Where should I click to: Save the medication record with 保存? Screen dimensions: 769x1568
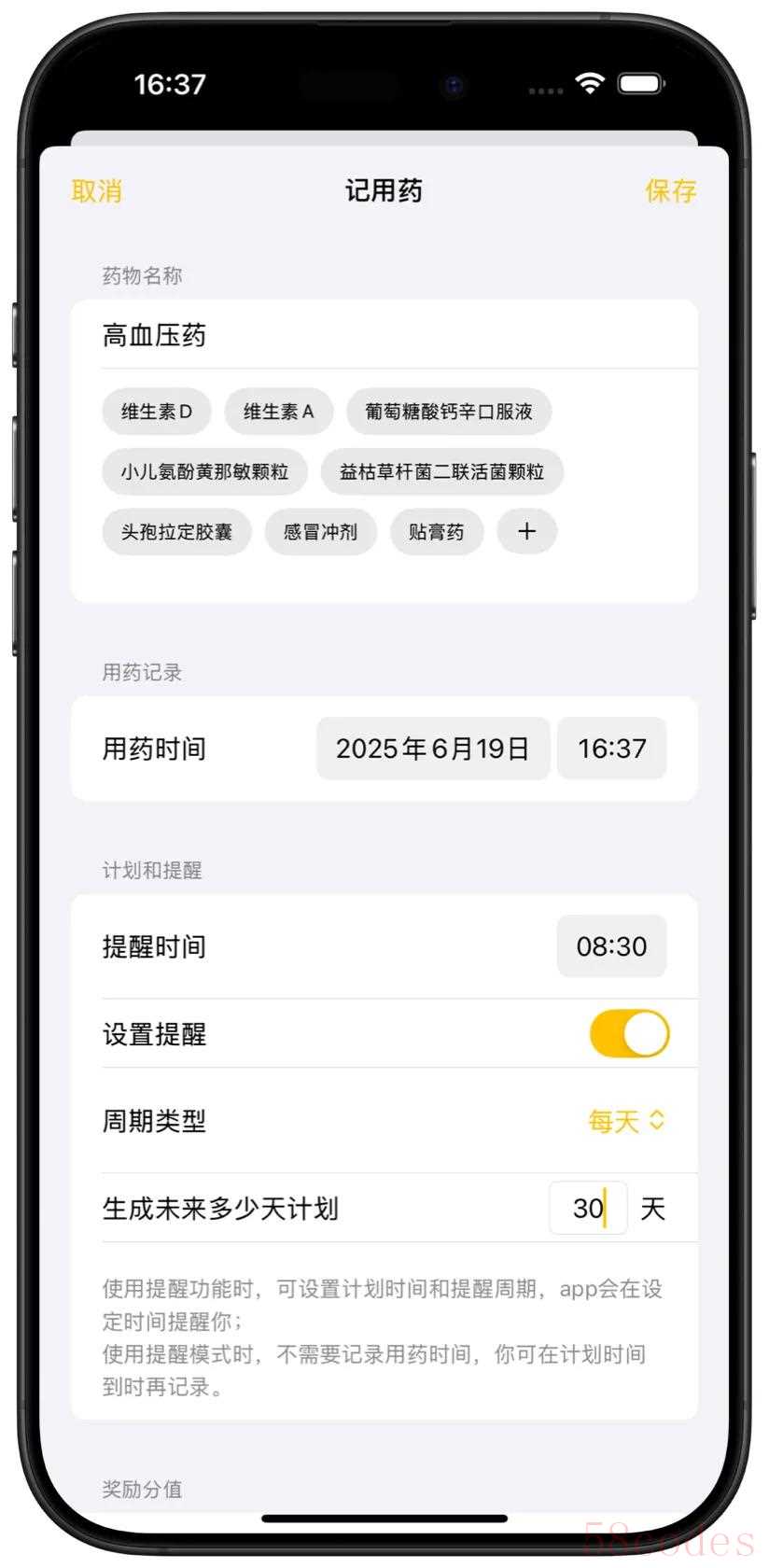[670, 191]
